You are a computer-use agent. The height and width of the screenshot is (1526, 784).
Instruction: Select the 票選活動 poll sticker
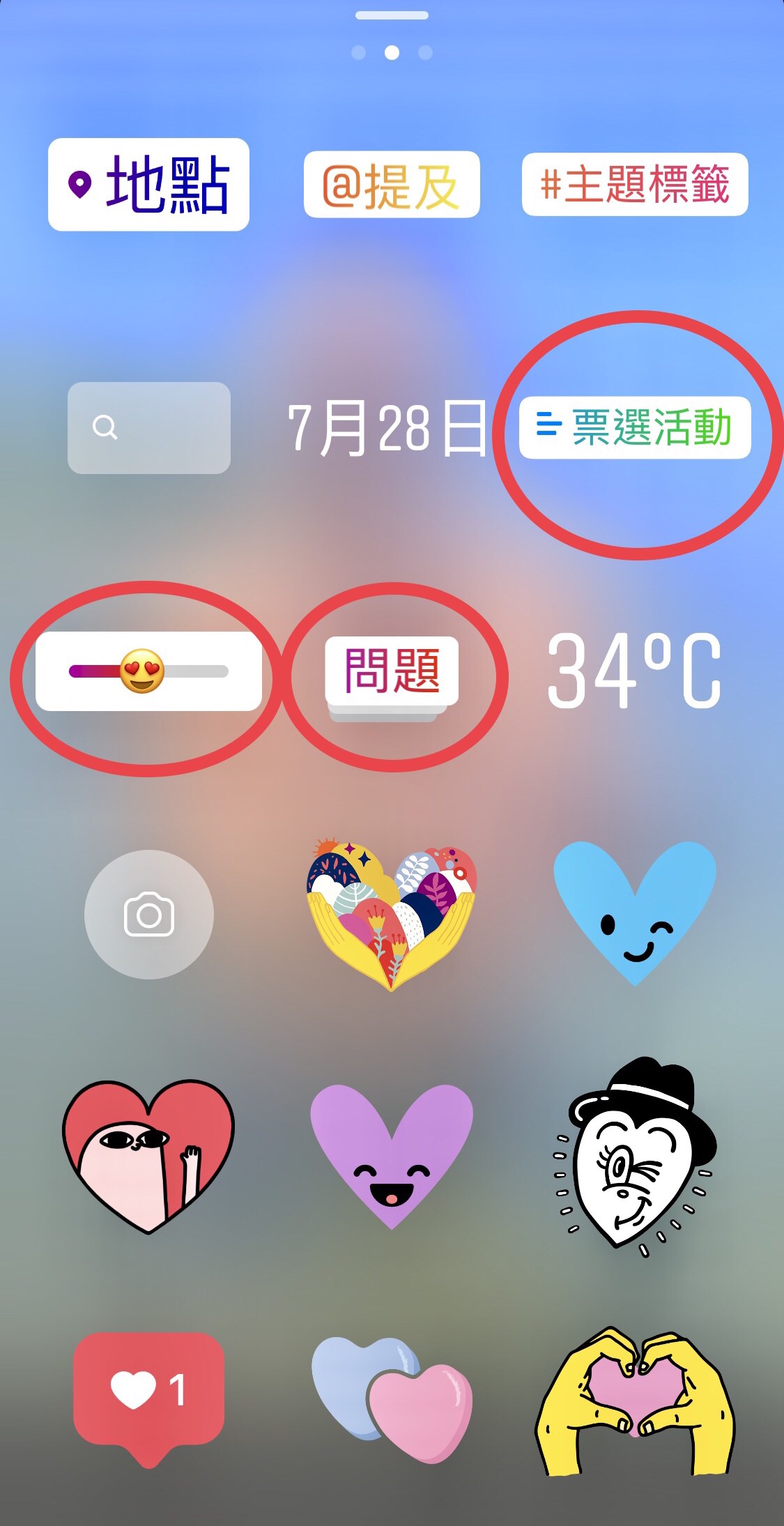click(x=635, y=428)
